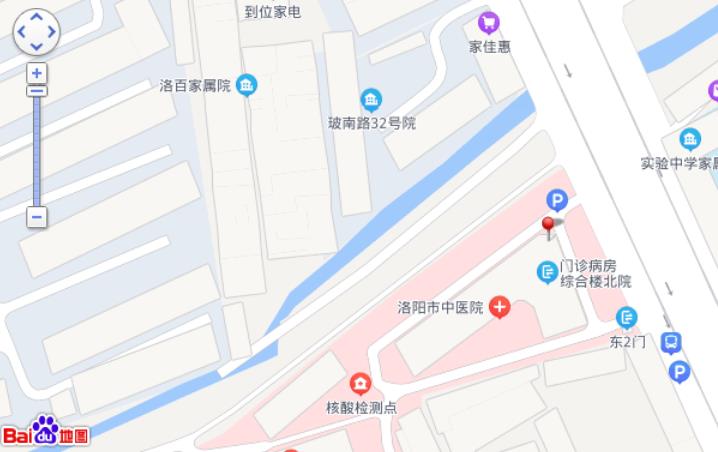Image resolution: width=718 pixels, height=452 pixels.
Task: Open the 门诊病房综合楼北院 building marker
Action: (x=547, y=271)
